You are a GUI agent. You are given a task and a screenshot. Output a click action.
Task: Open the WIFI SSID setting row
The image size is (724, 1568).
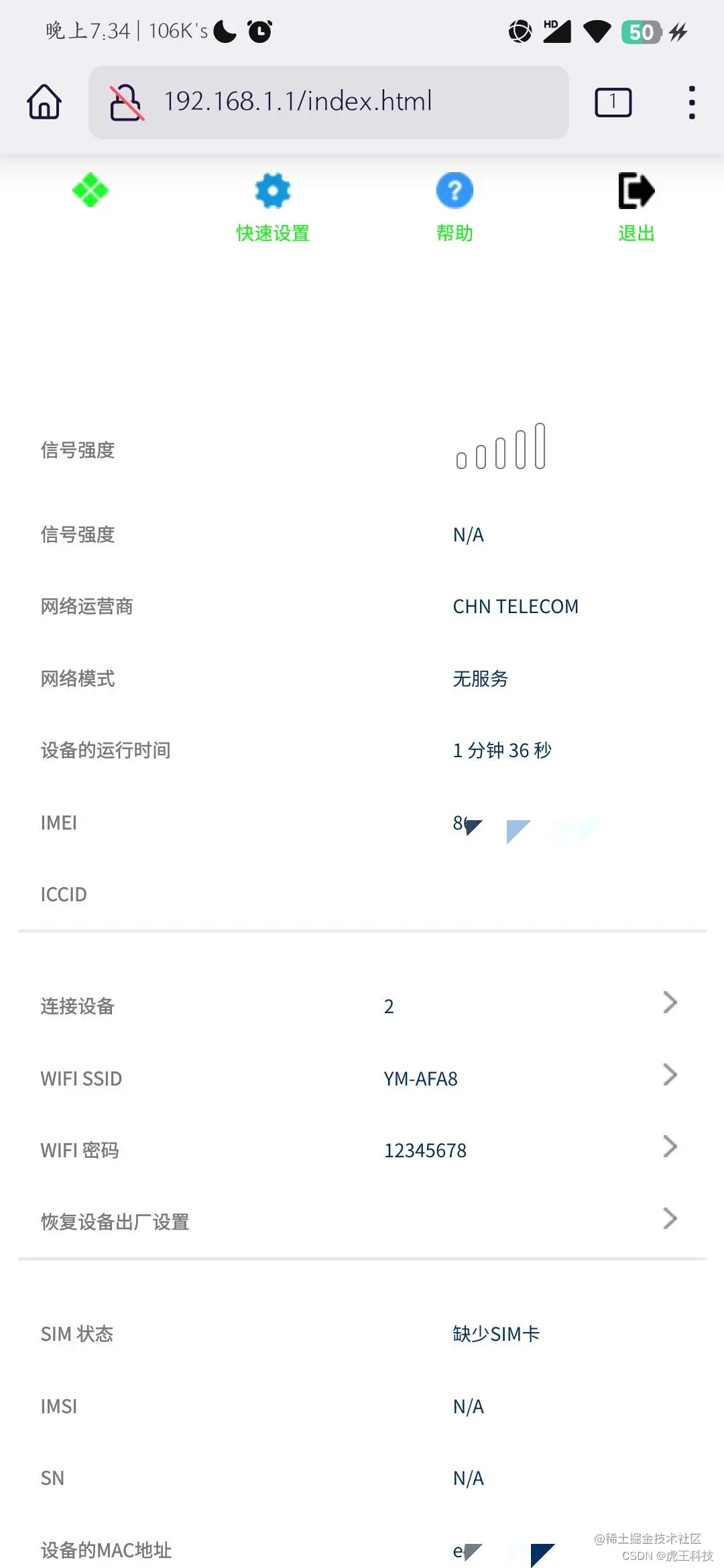click(x=362, y=1077)
